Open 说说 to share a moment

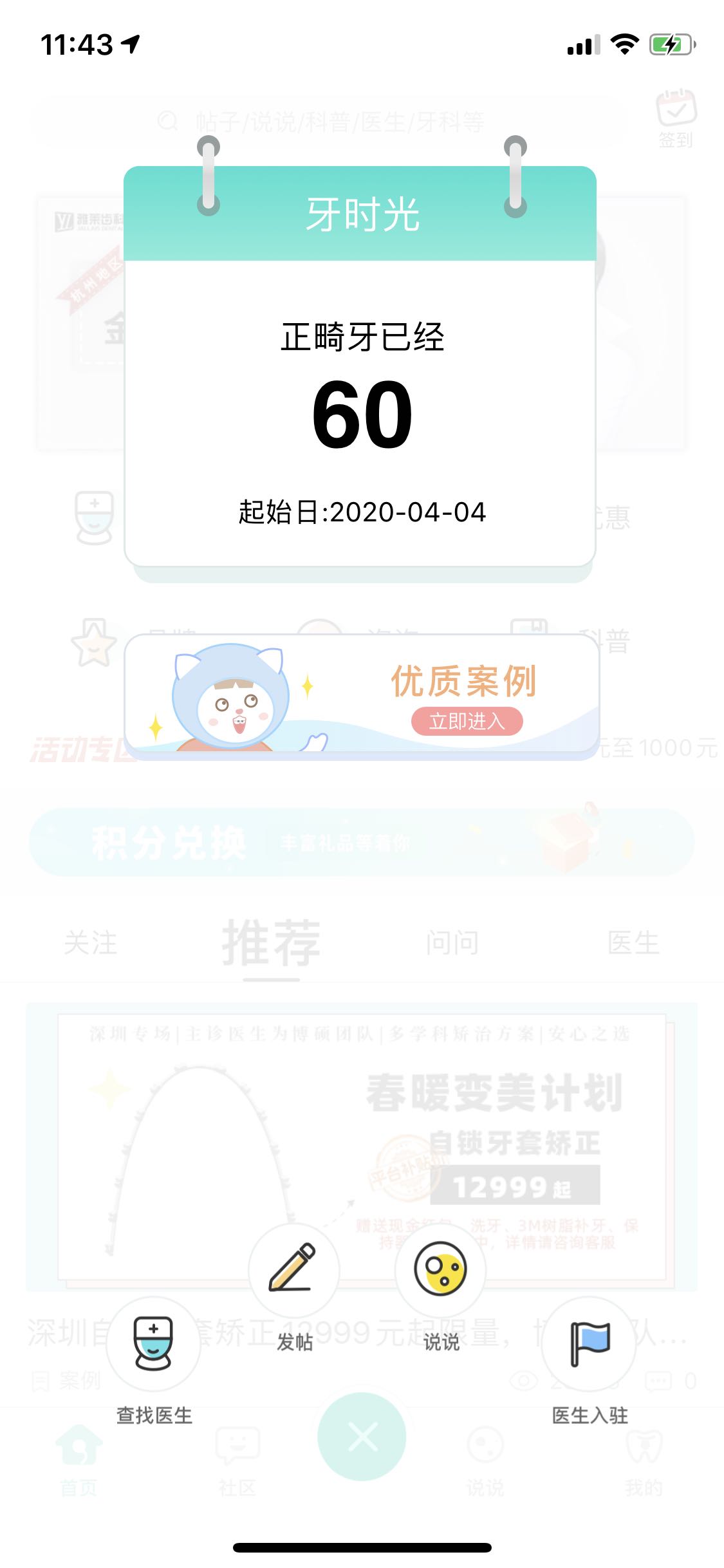(x=440, y=1269)
